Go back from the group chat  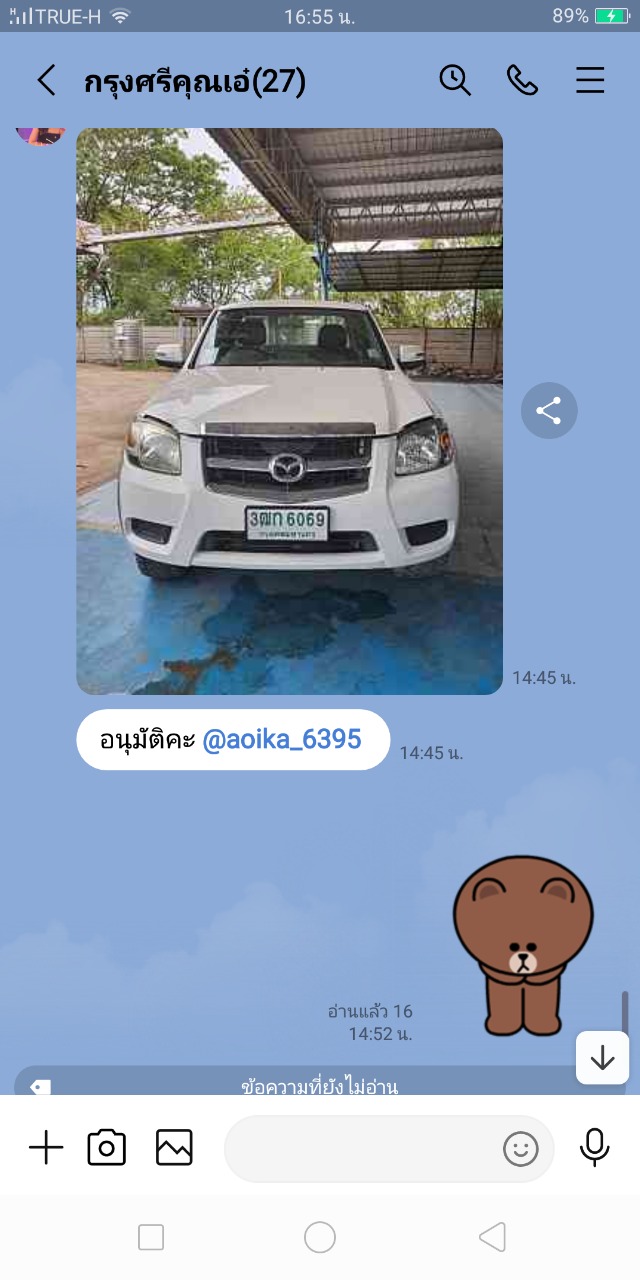pos(46,80)
